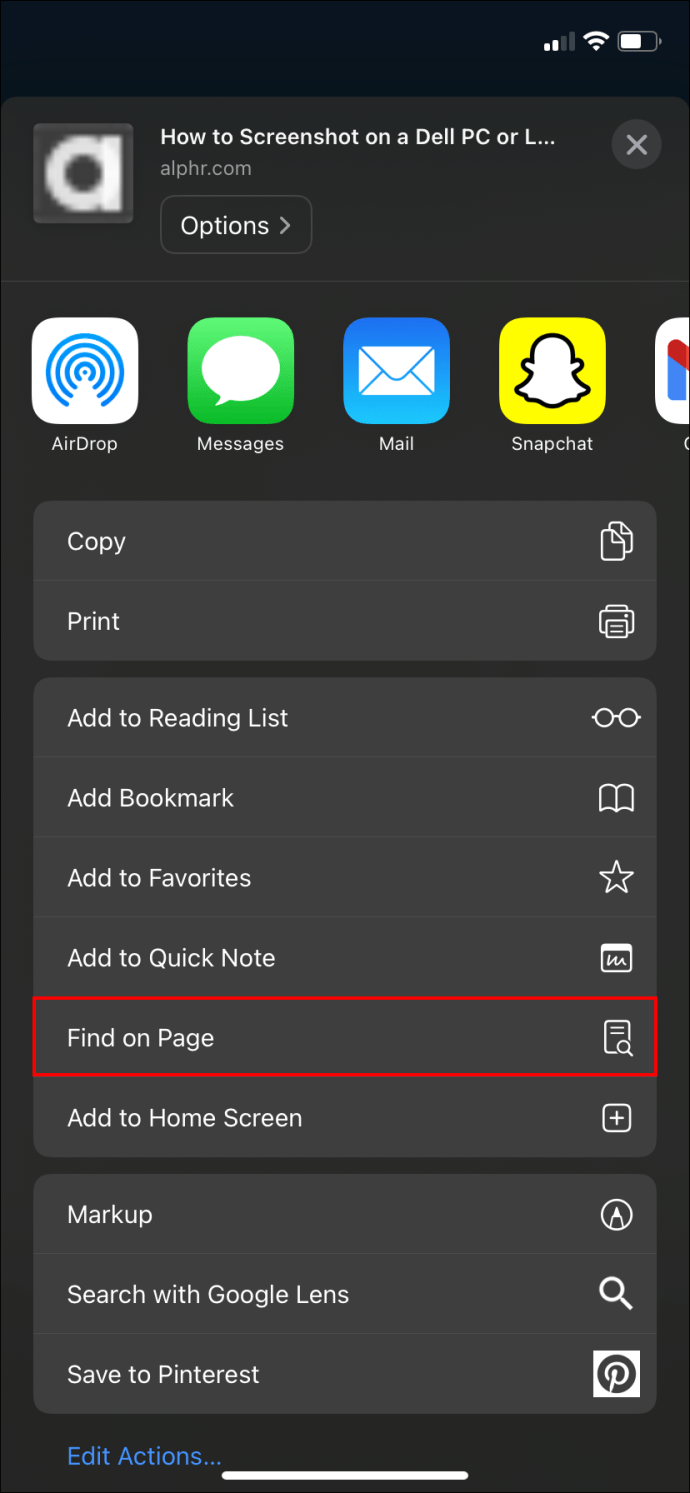Image resolution: width=690 pixels, height=1493 pixels.
Task: Open the Options button
Action: click(x=236, y=225)
